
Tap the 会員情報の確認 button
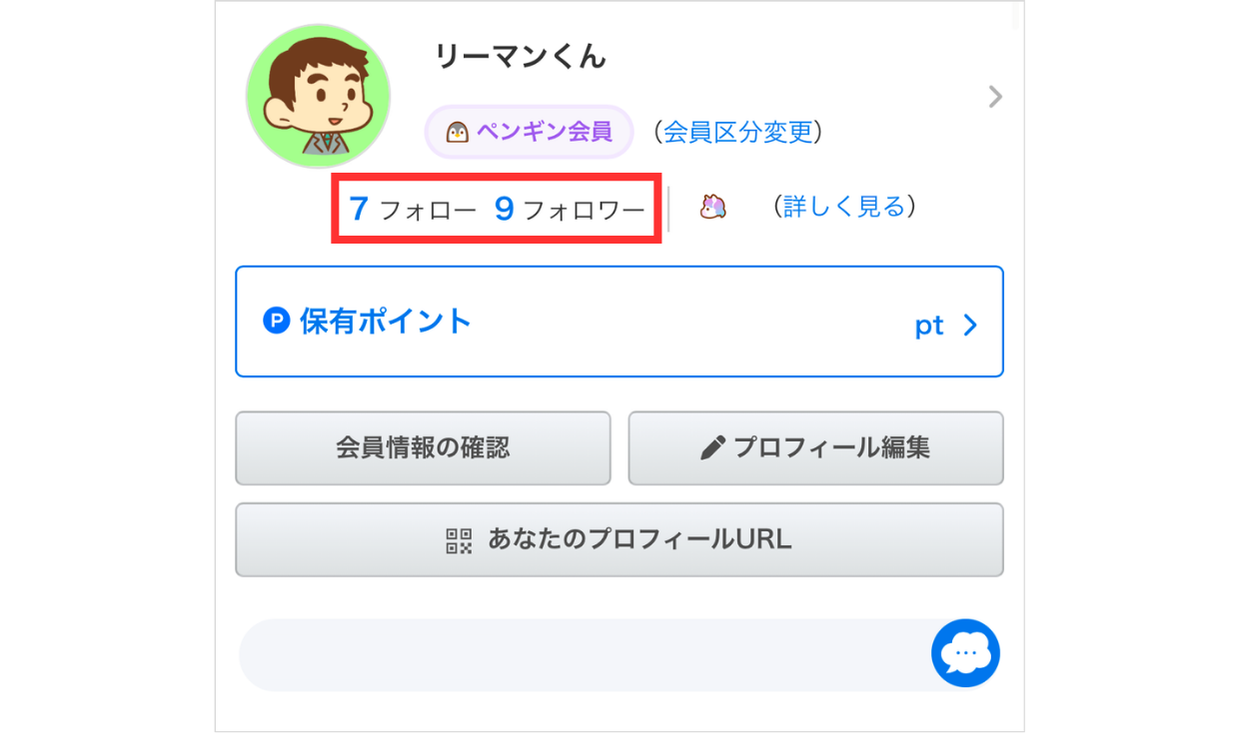(x=423, y=448)
